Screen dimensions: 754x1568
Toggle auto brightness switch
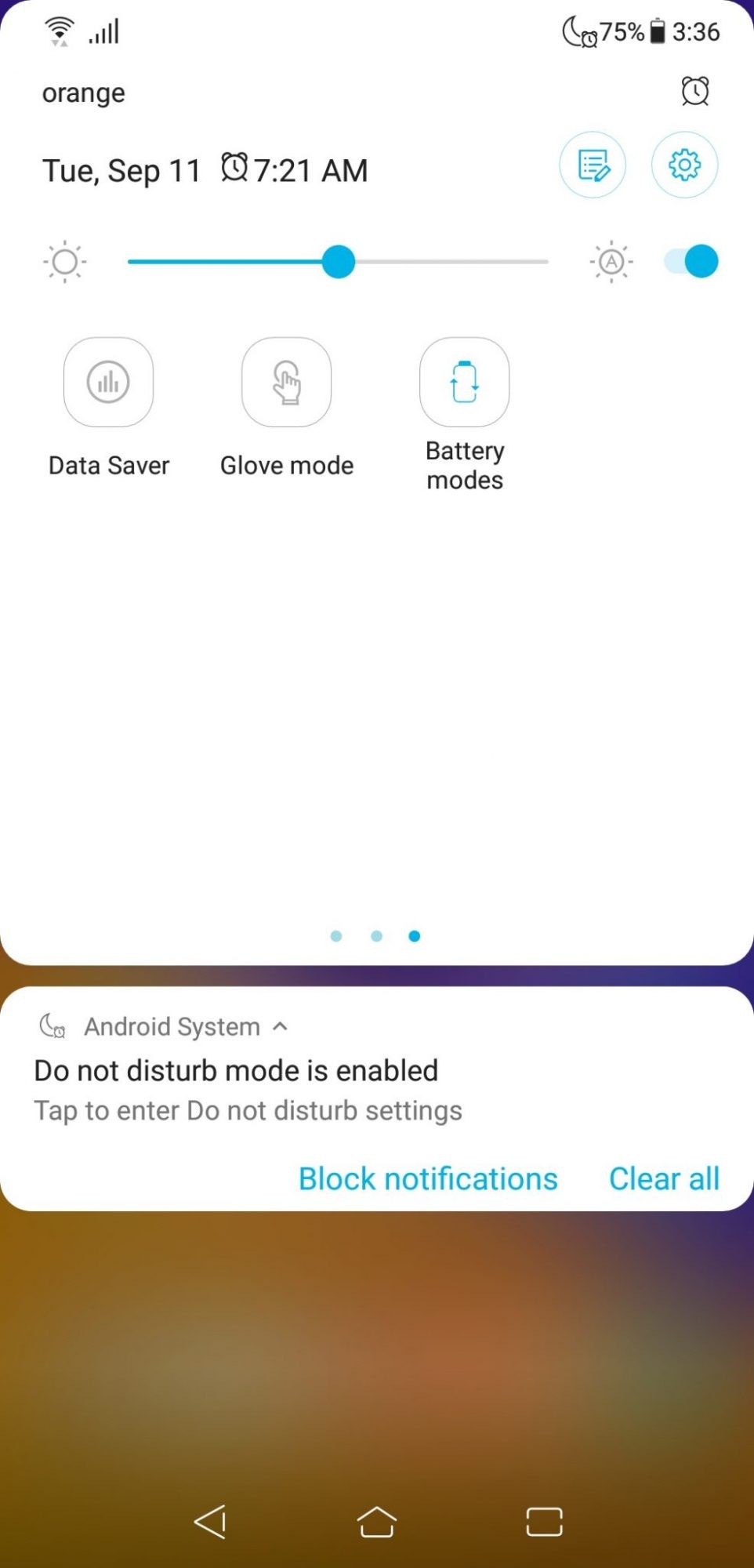point(691,262)
